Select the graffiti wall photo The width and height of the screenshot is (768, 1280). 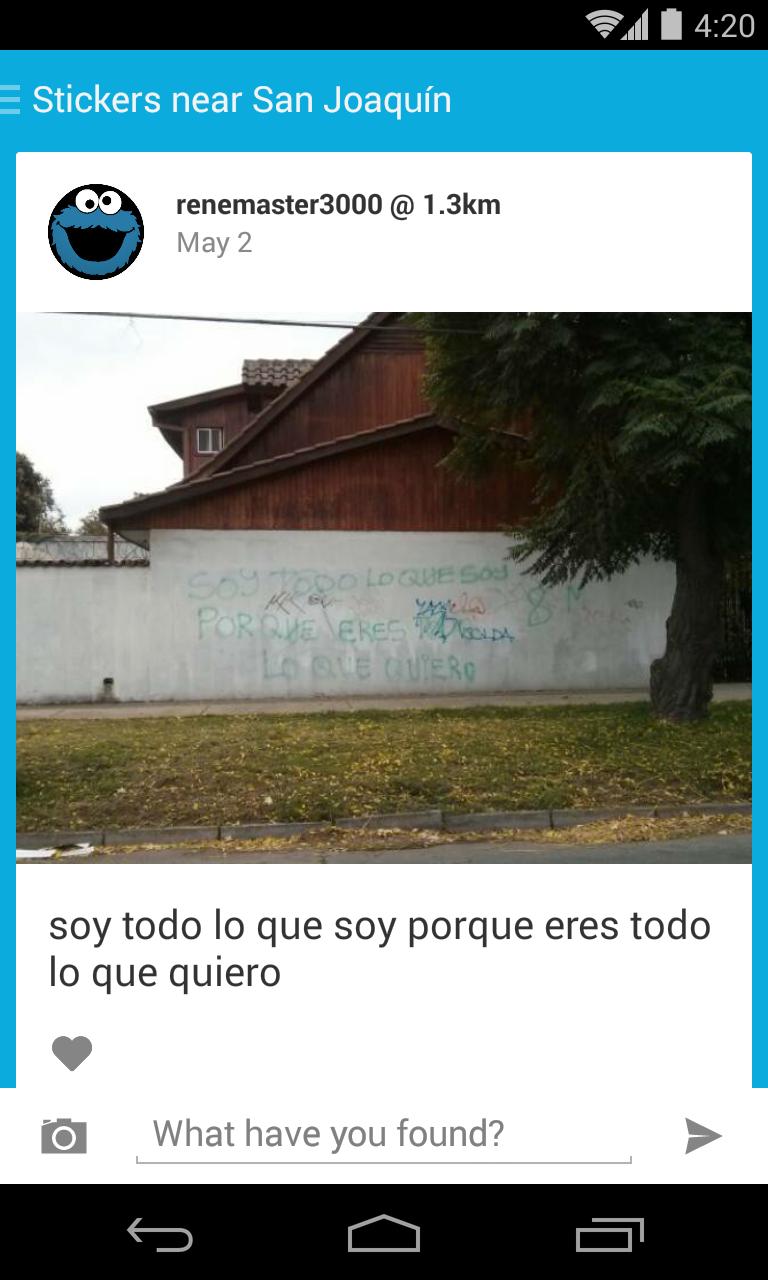coord(384,585)
